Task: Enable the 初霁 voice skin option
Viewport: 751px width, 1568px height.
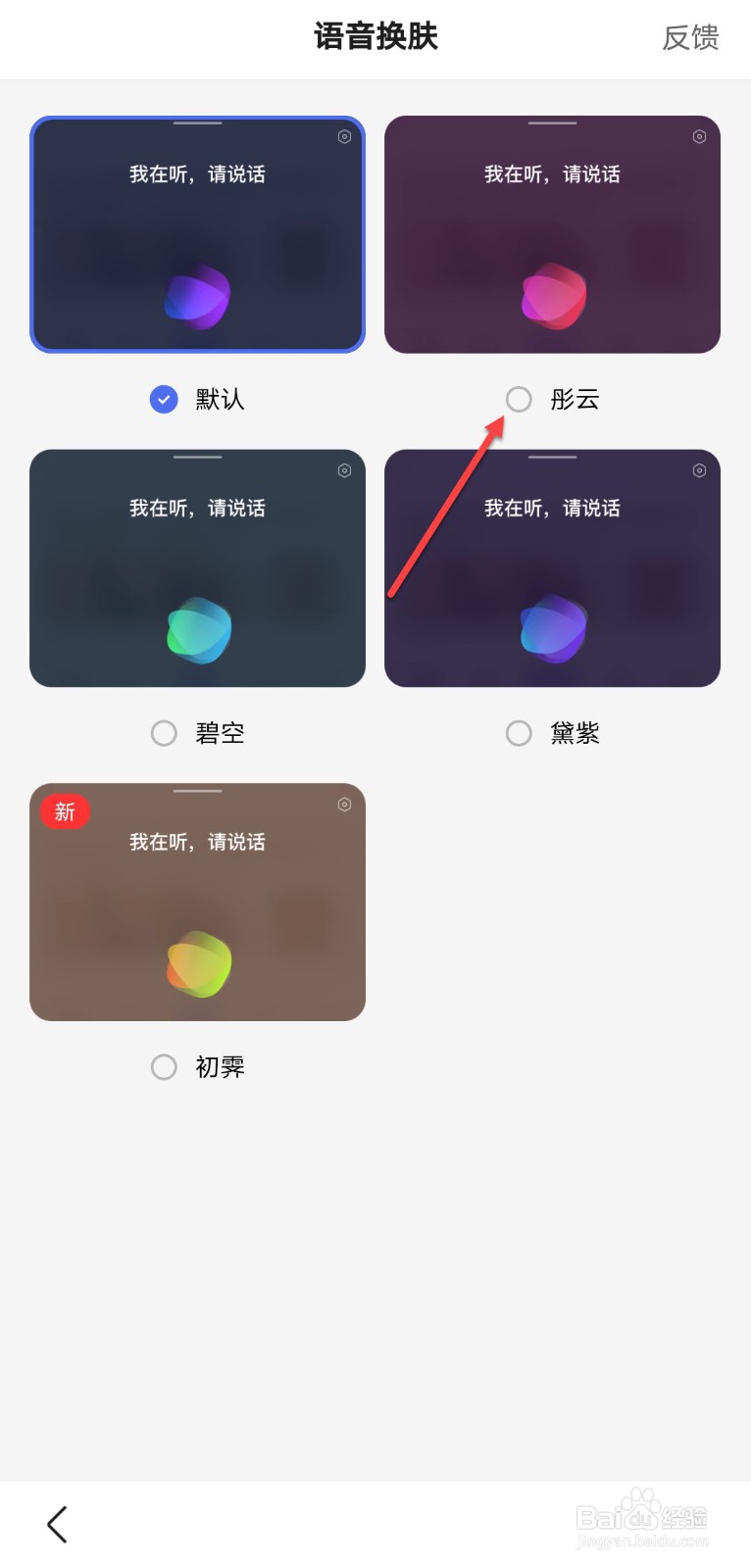Action: pyautogui.click(x=163, y=1067)
